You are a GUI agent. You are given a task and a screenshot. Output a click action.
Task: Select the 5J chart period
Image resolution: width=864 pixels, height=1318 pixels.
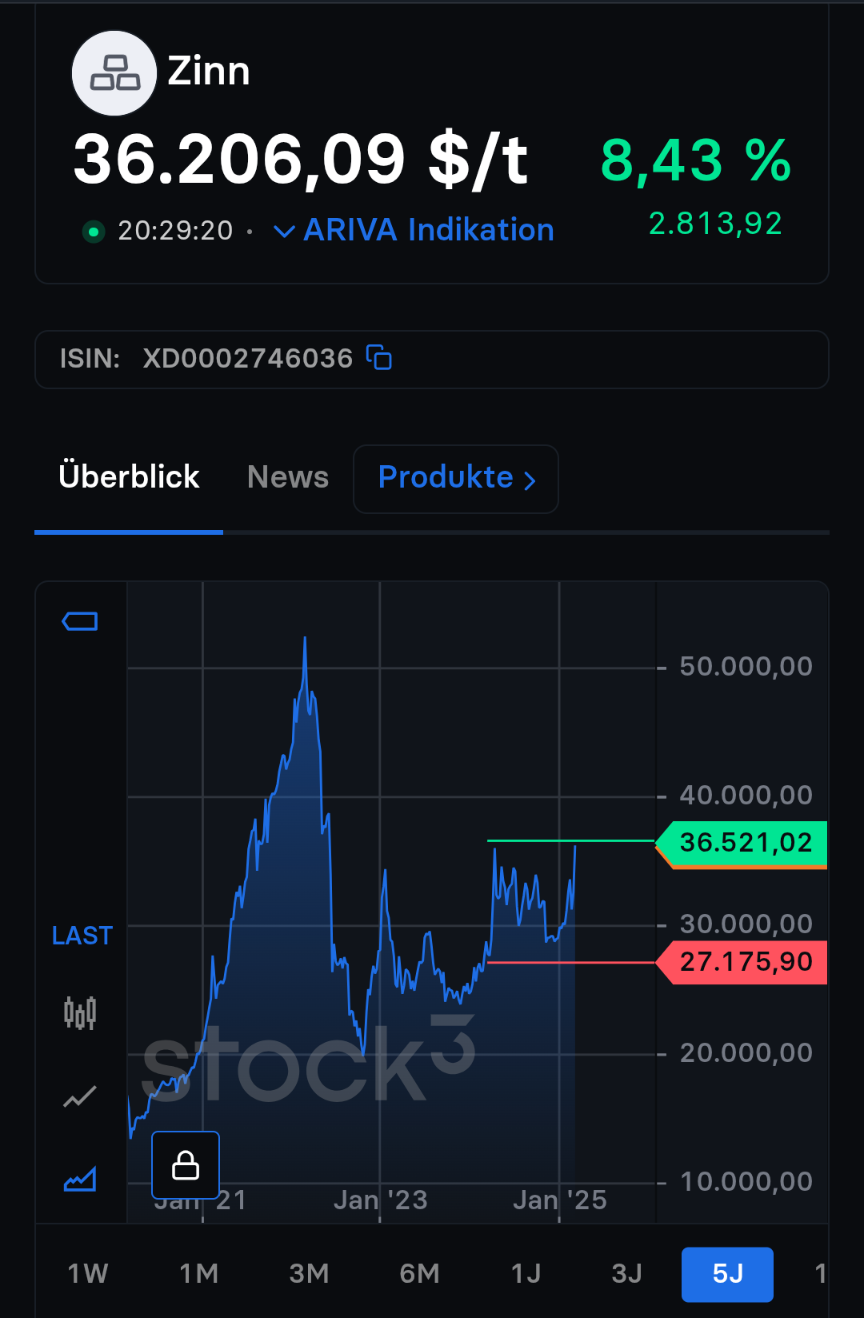tap(728, 1274)
